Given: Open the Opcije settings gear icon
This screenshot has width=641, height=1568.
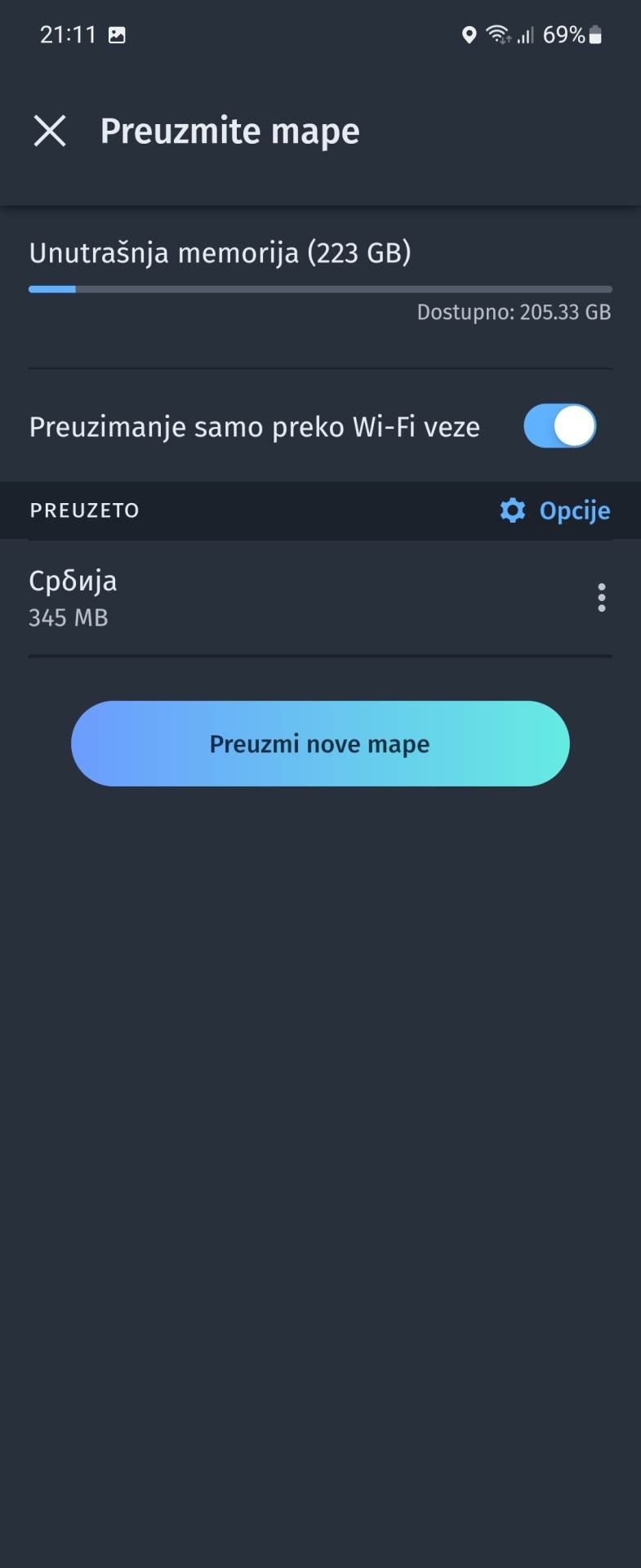Looking at the screenshot, I should coord(513,510).
